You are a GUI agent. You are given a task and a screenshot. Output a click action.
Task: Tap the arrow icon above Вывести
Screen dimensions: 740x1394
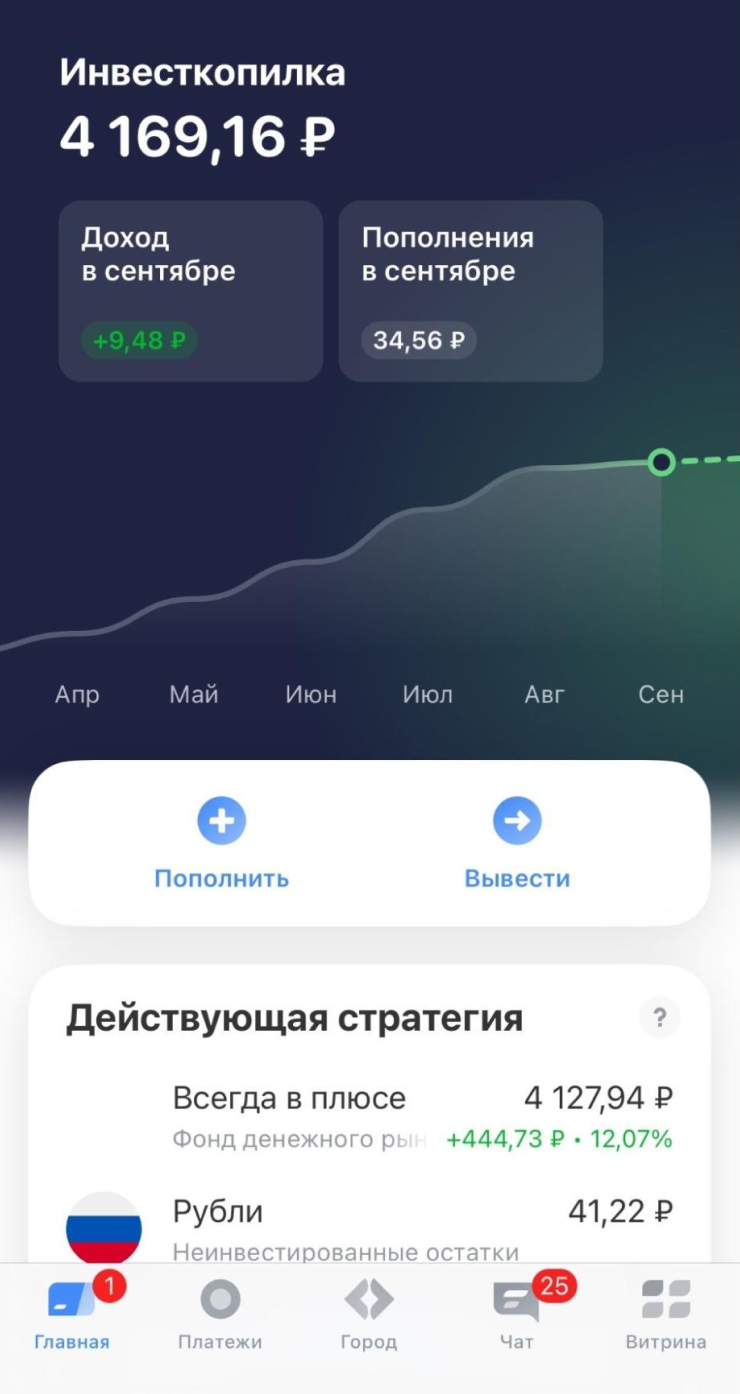(x=517, y=820)
